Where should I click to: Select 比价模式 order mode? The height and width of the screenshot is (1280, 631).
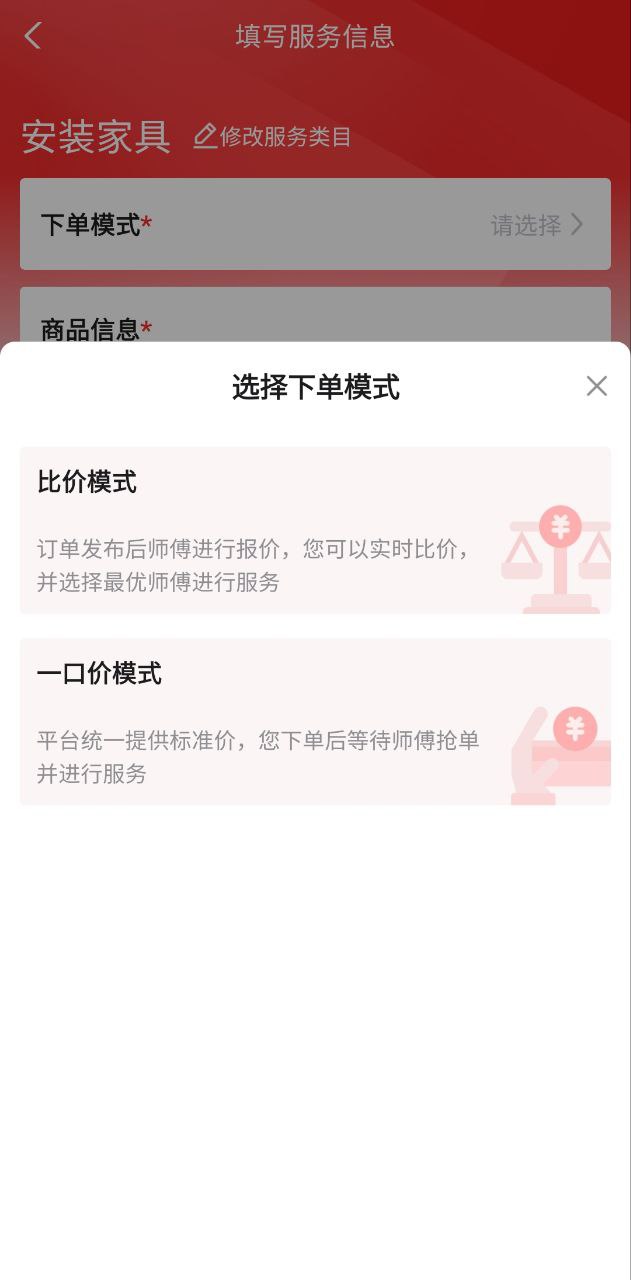[x=315, y=530]
